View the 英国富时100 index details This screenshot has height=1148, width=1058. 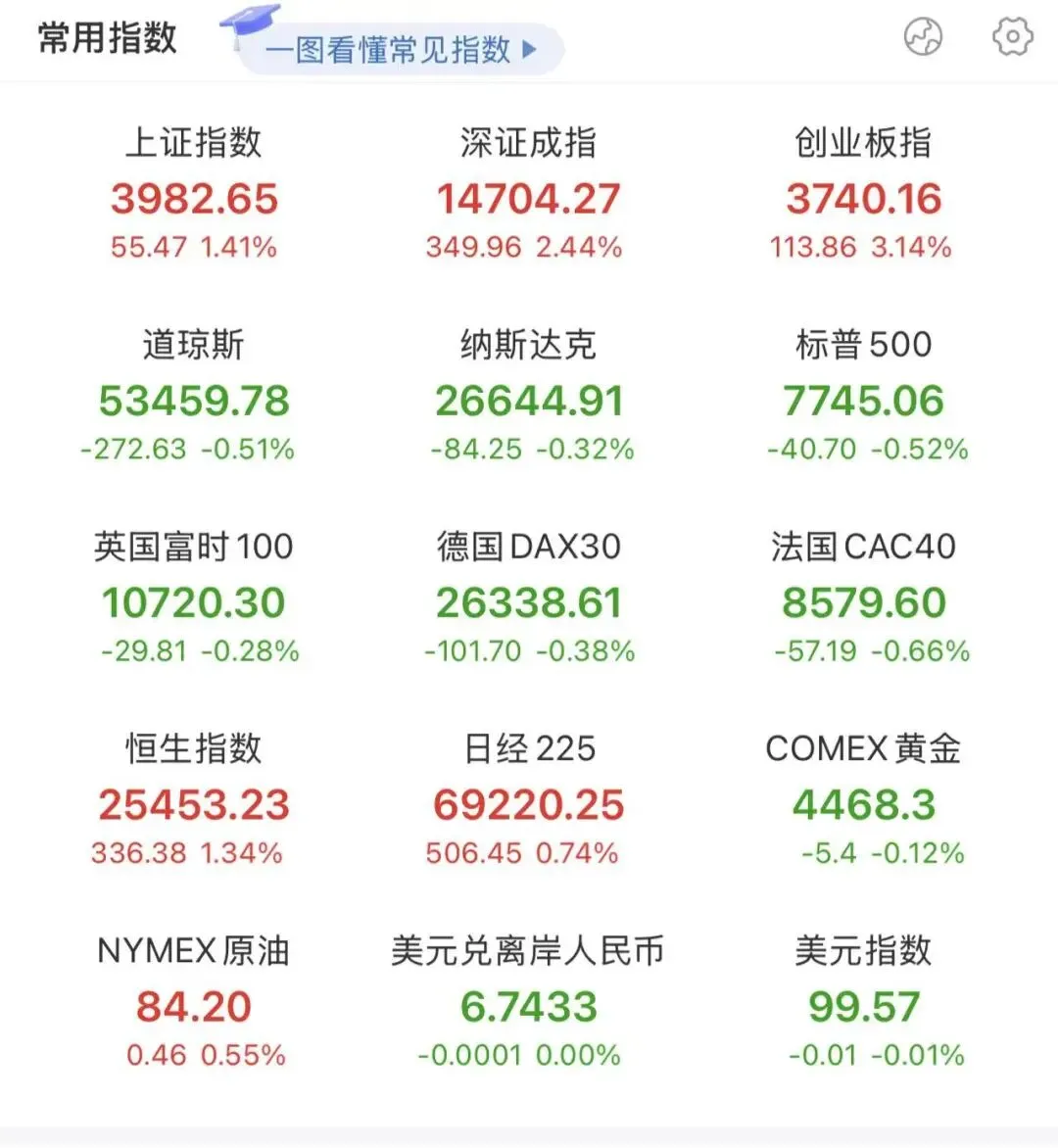196,598
